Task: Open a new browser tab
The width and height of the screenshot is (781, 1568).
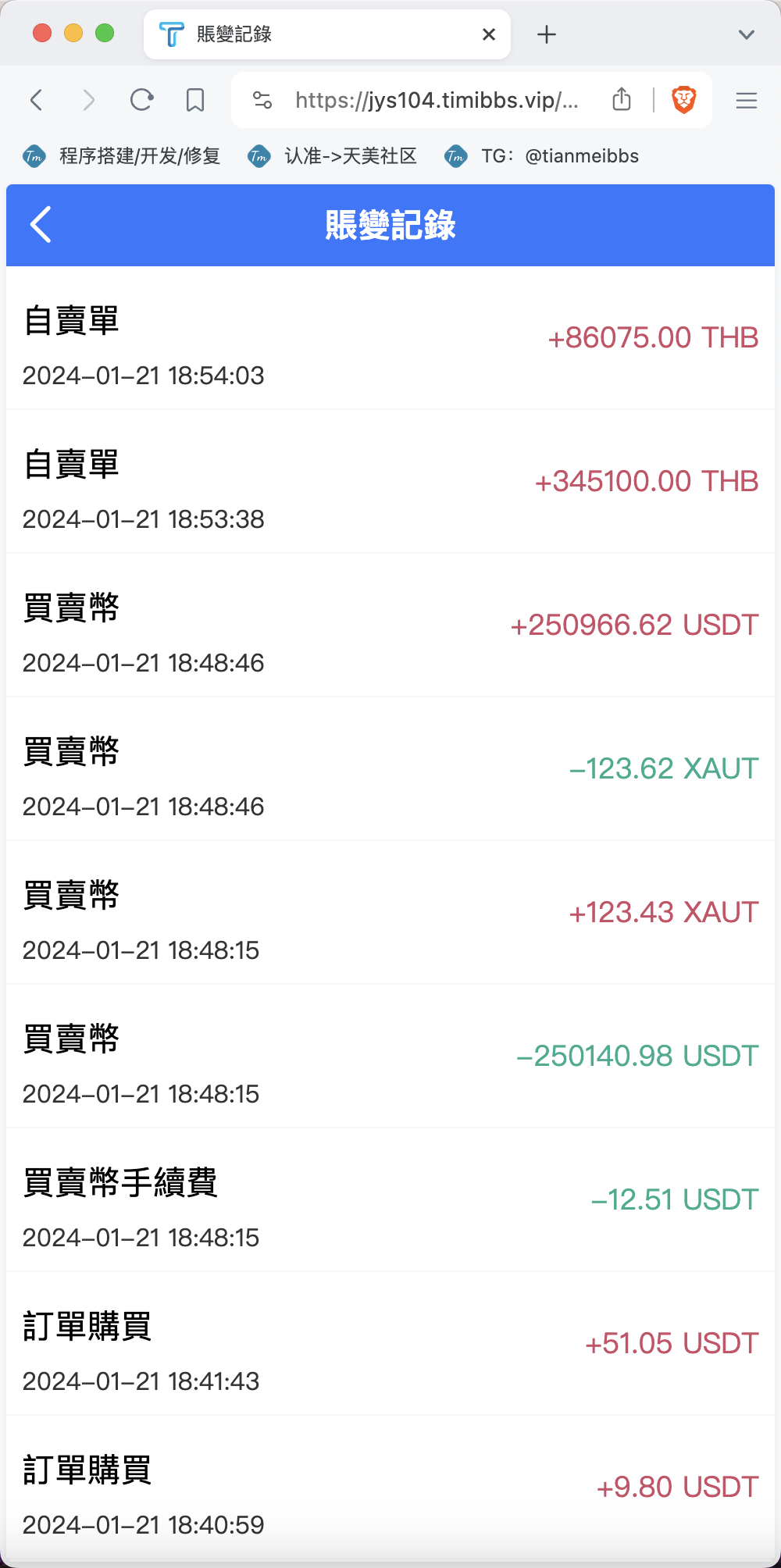Action: (x=547, y=34)
